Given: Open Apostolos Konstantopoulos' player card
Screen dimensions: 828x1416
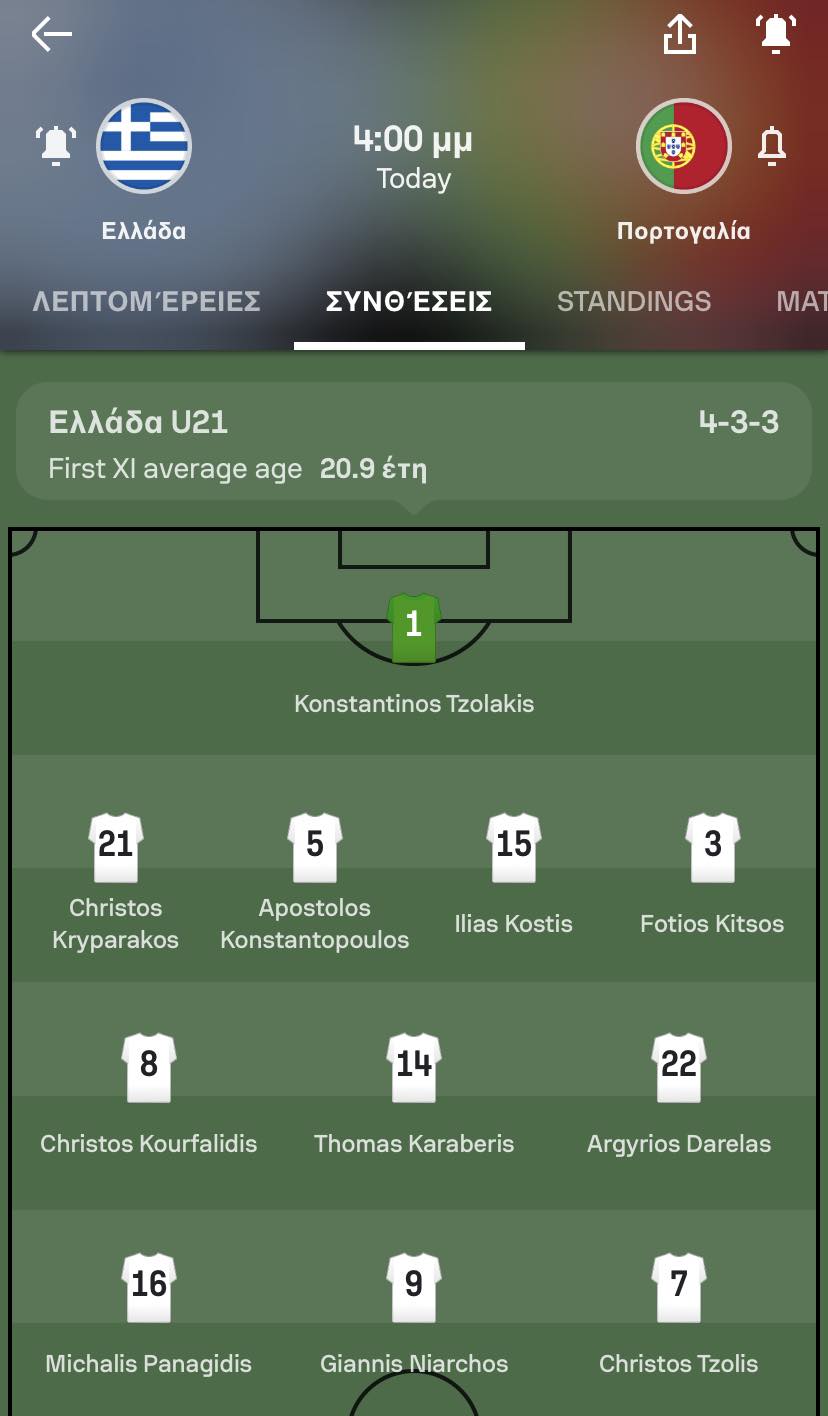Looking at the screenshot, I should 315,882.
